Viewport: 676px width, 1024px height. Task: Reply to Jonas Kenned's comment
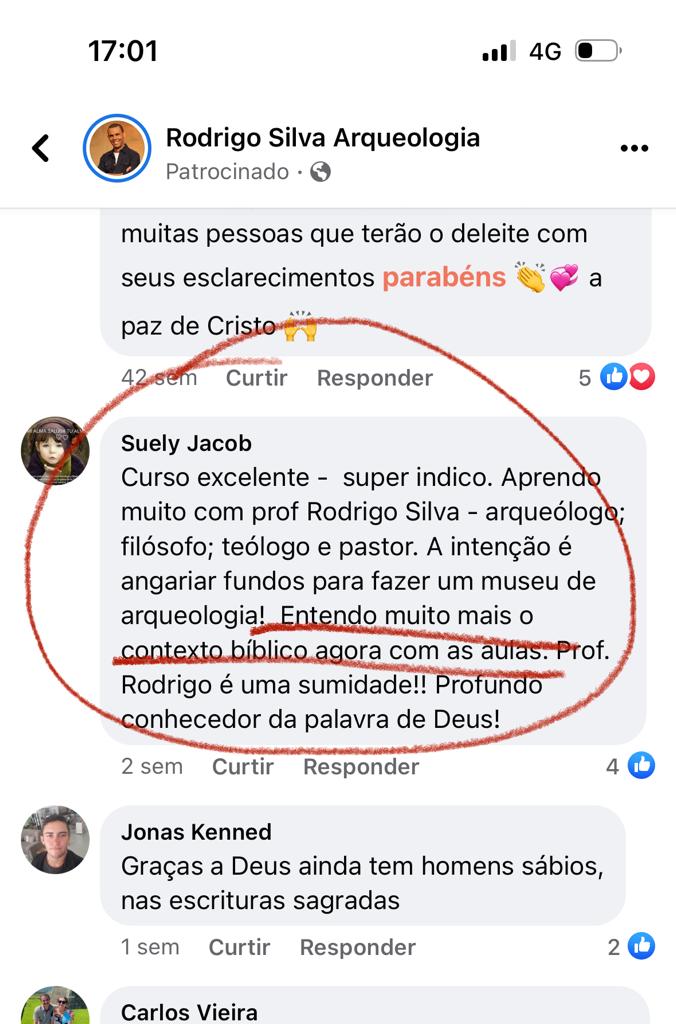coord(357,947)
